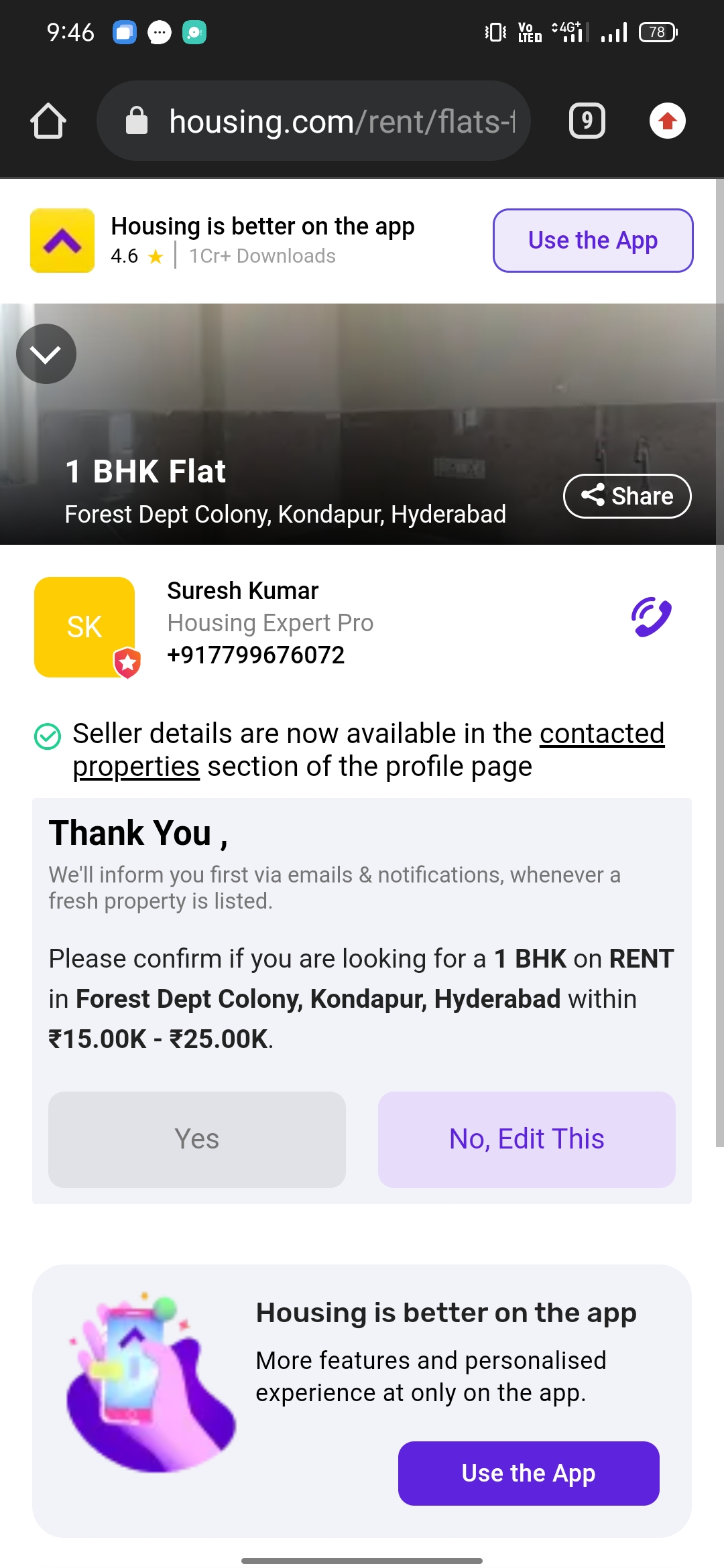This screenshot has width=724, height=1568.
Task: Open the browser tab switcher
Action: (587, 121)
